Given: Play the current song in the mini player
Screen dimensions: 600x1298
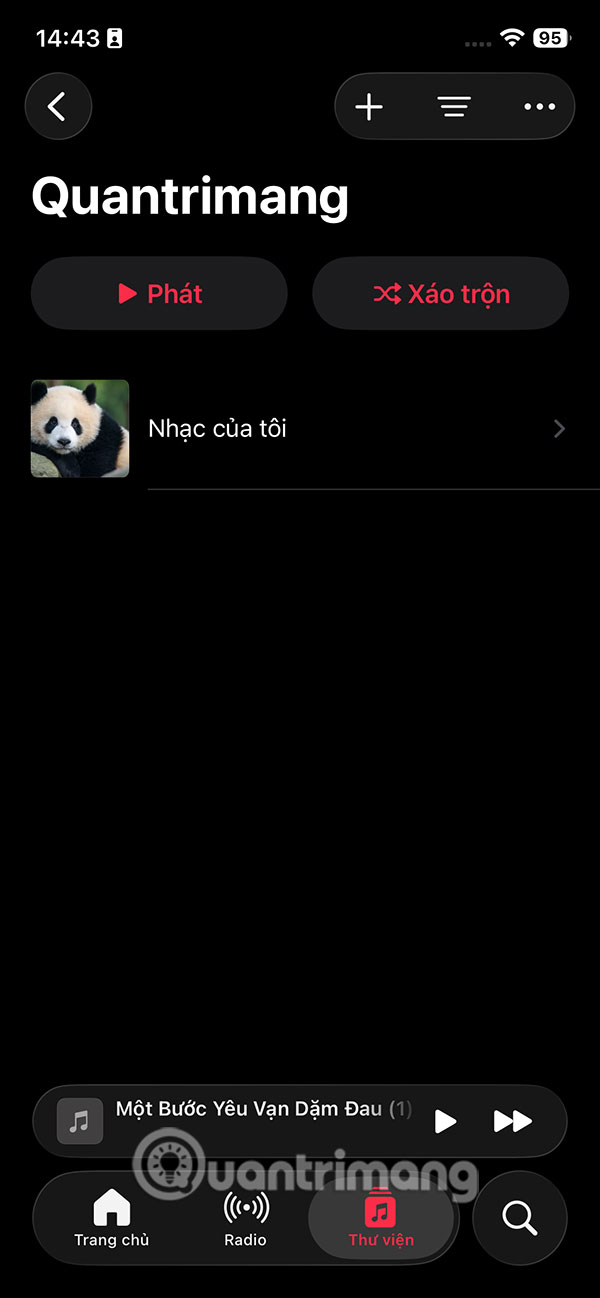Looking at the screenshot, I should click(445, 1121).
